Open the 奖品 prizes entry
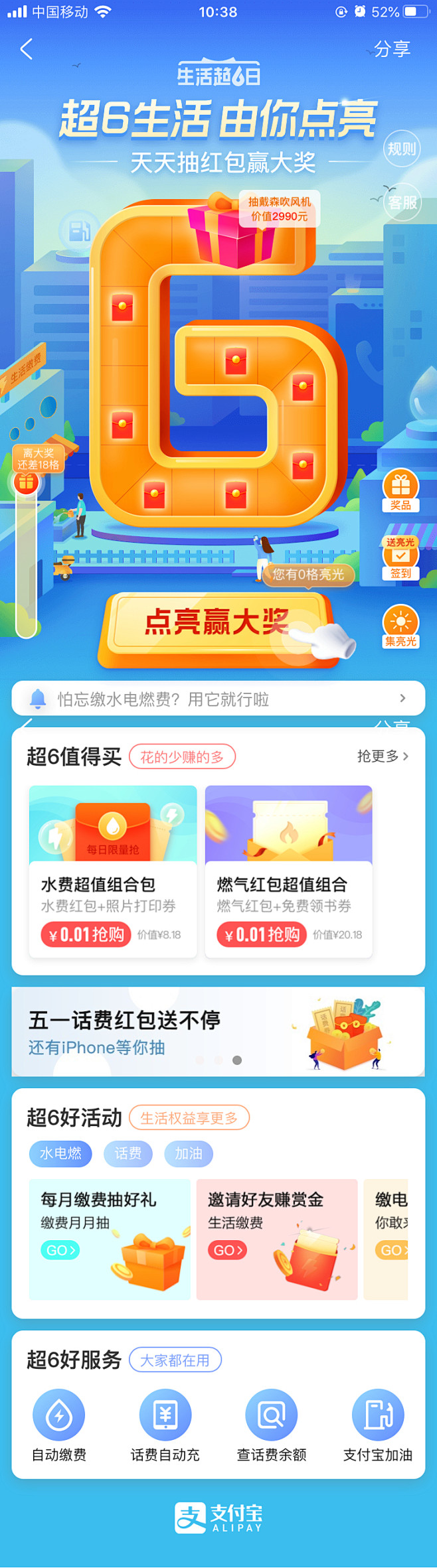Image resolution: width=437 pixels, height=1568 pixels. (x=400, y=490)
